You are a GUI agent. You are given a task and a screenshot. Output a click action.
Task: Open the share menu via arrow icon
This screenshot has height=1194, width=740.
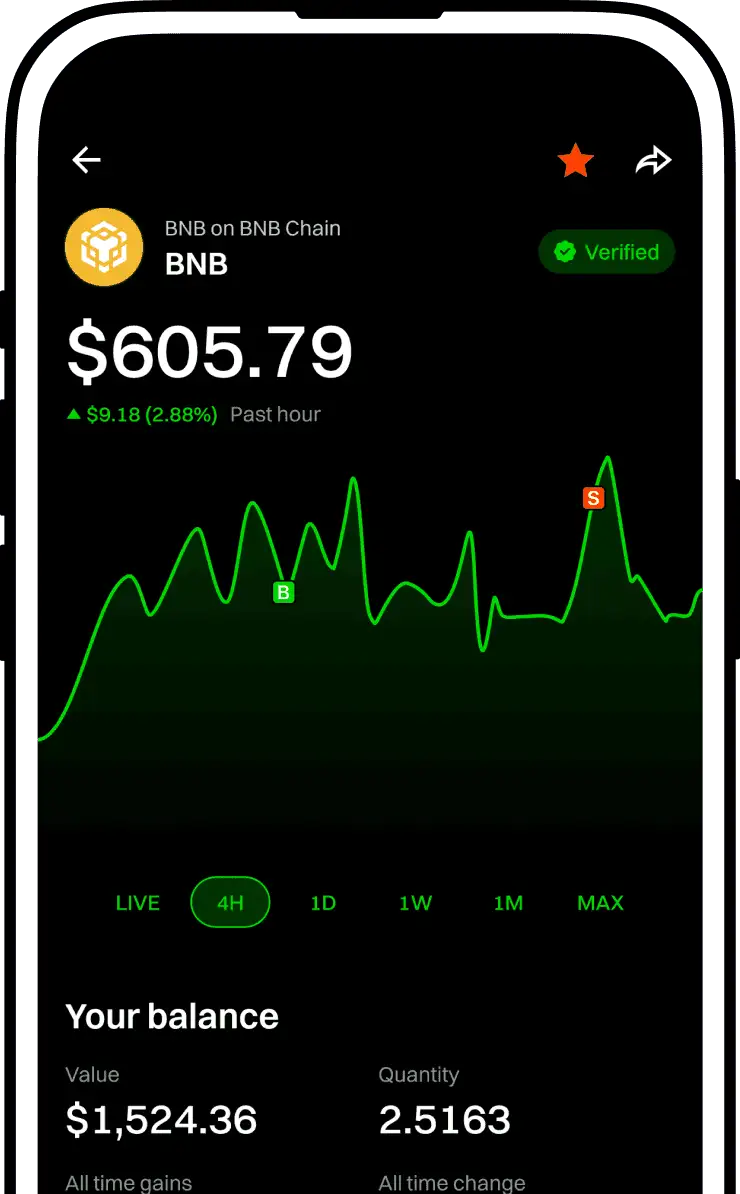654,160
